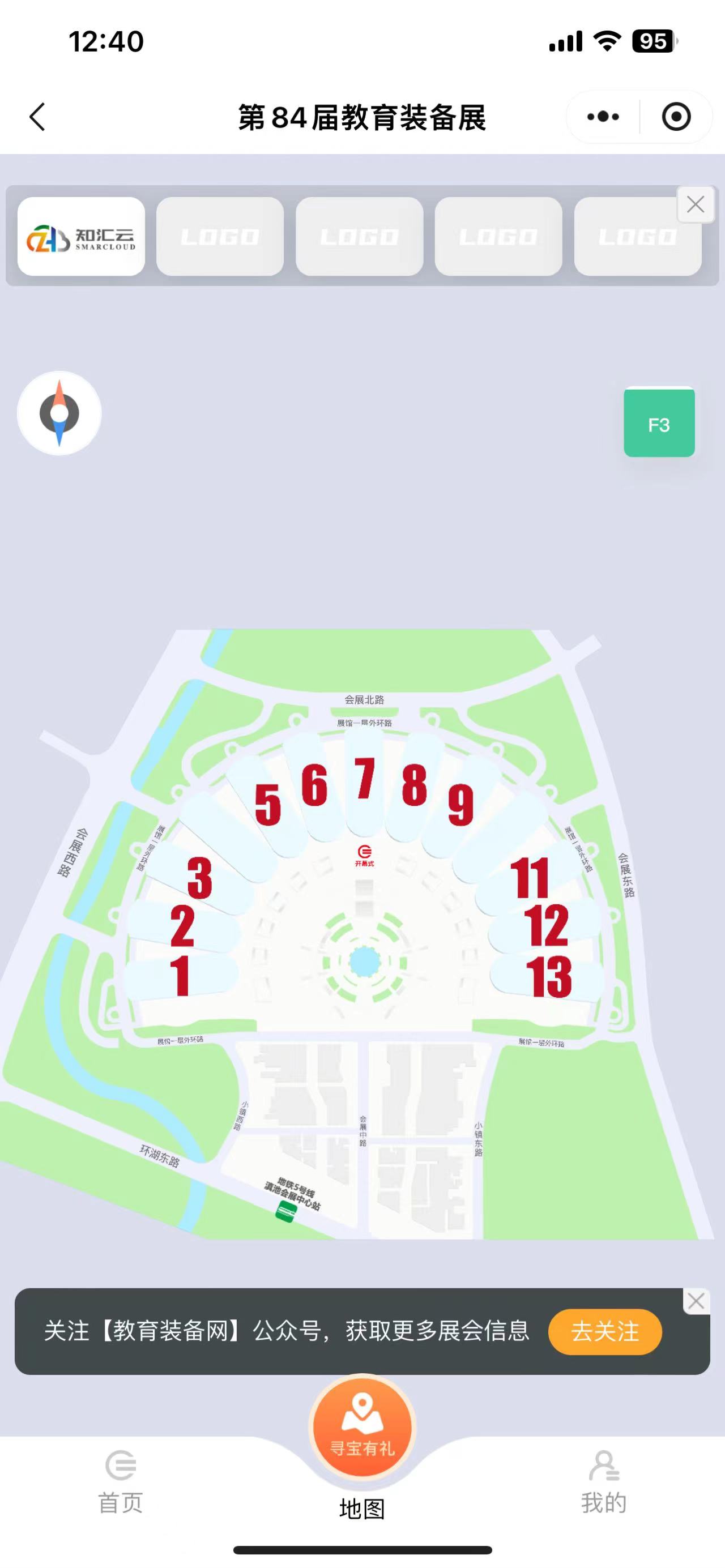Close the 关注【教育装备网】 banner
The image size is (725, 1568).
click(x=696, y=1301)
